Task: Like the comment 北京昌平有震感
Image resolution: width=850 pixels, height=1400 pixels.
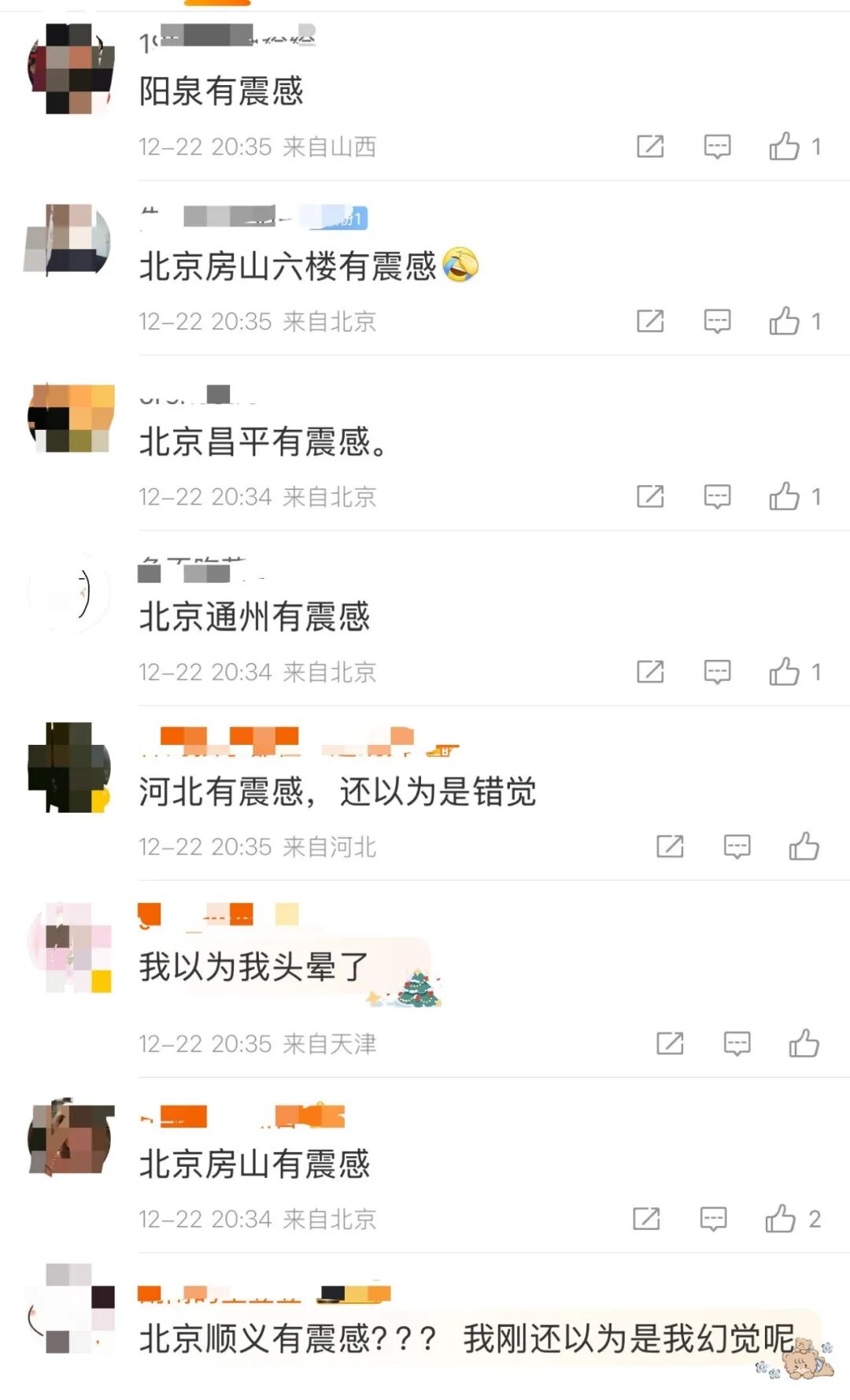Action: (x=785, y=497)
